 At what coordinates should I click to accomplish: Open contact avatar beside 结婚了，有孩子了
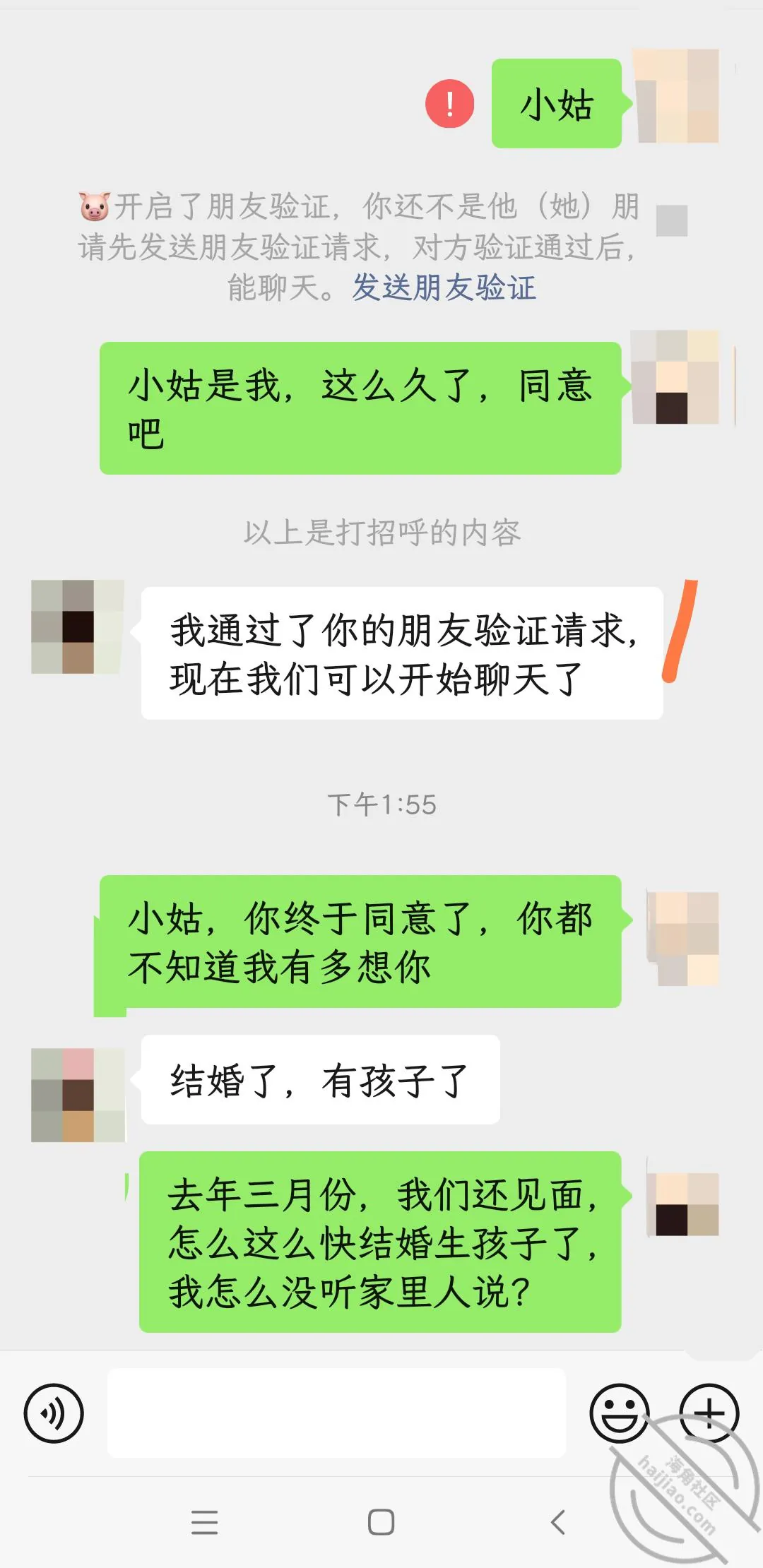[78, 1095]
